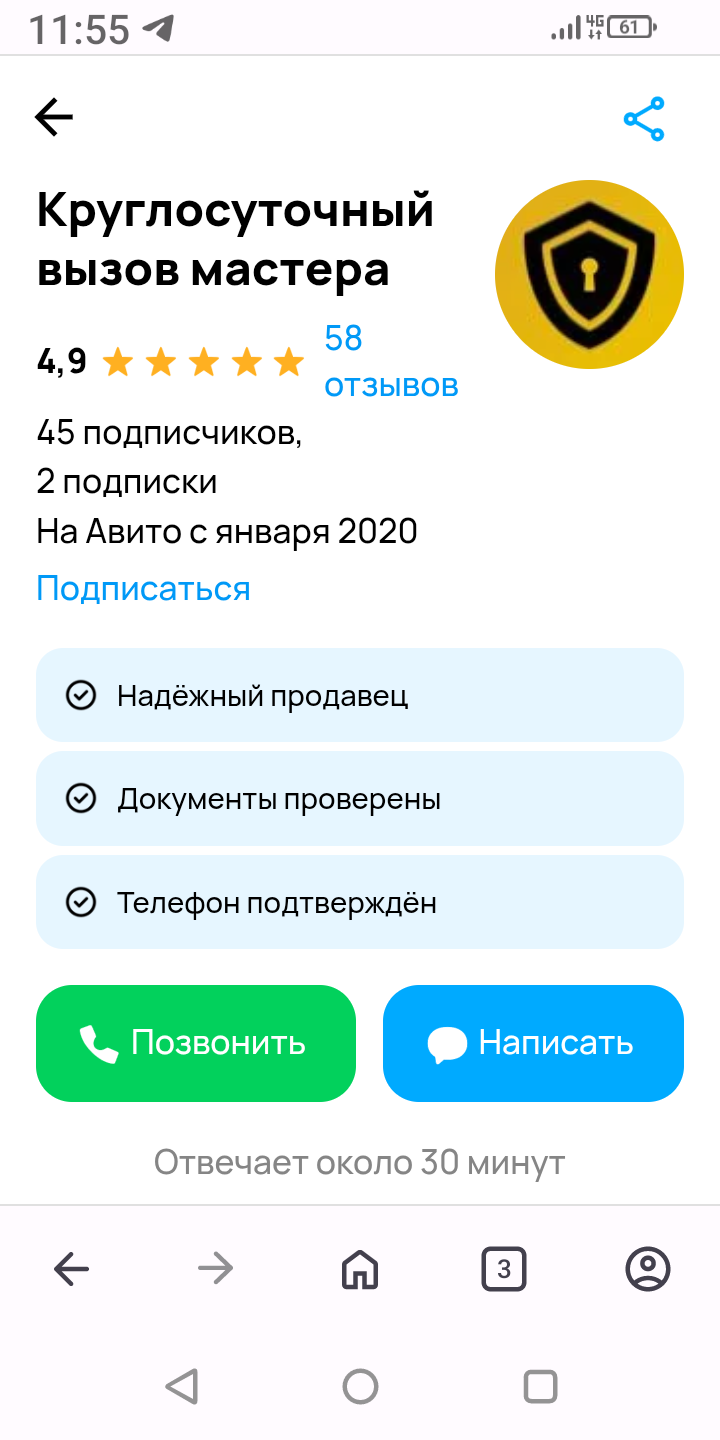Open the browser tabs switcher
Viewport: 720px width, 1440px height.
click(x=504, y=1270)
